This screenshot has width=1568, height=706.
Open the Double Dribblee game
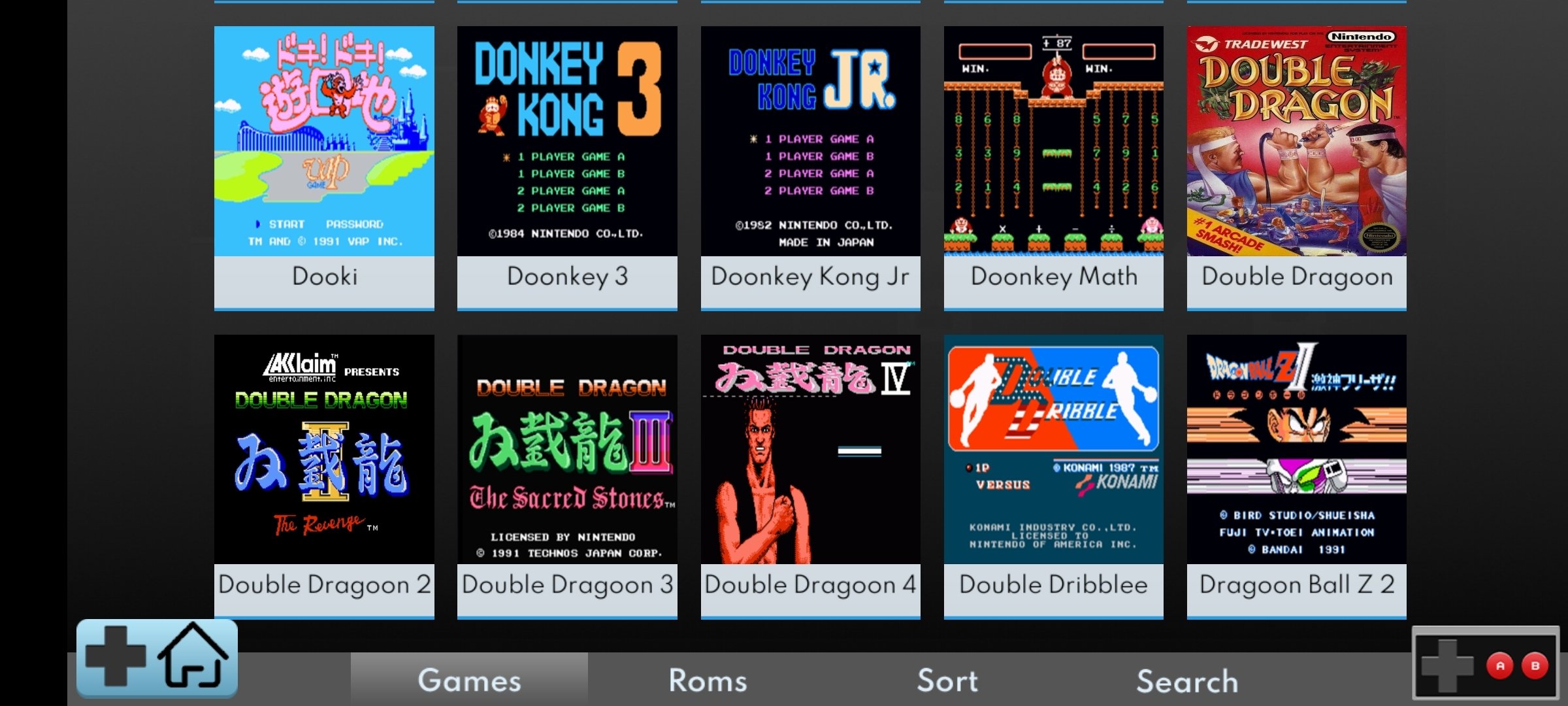[x=1053, y=475]
